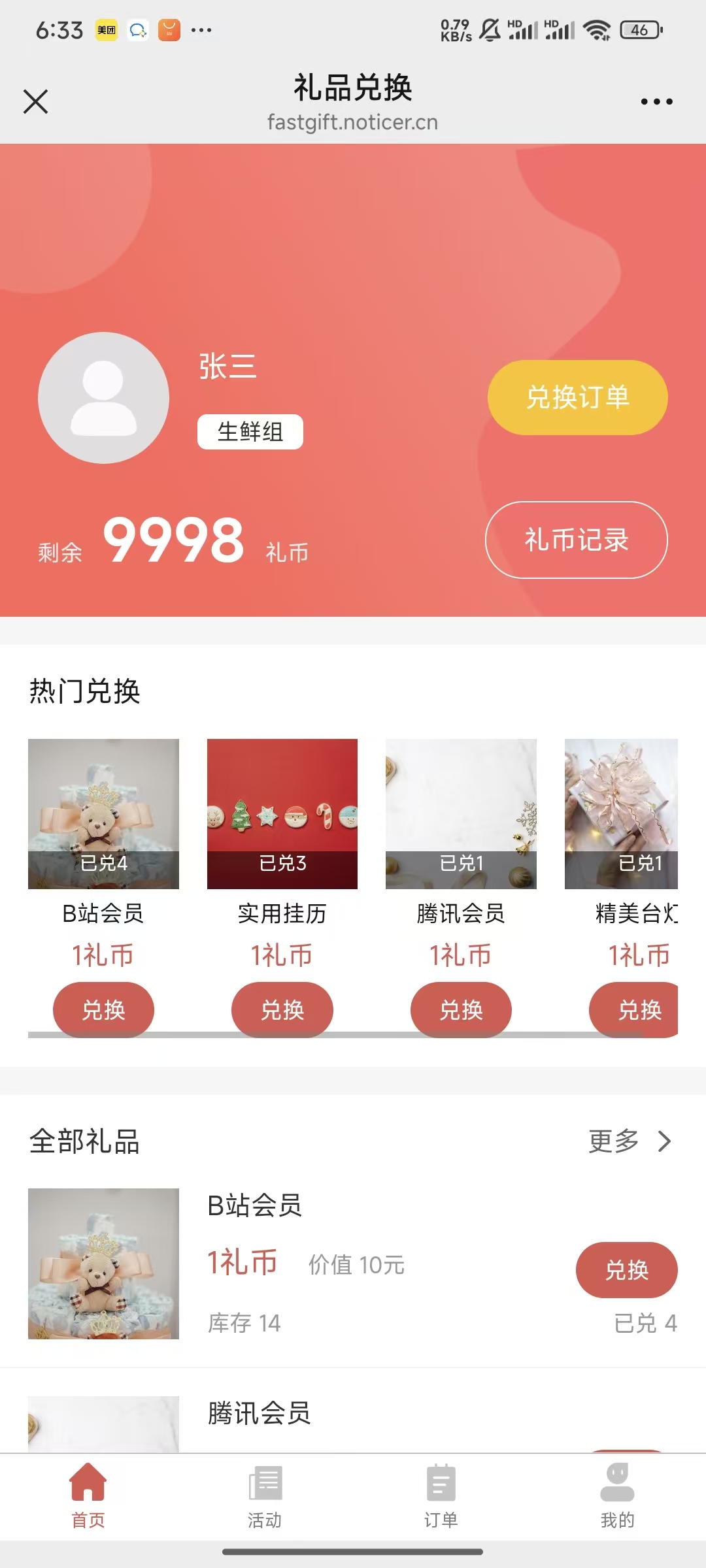This screenshot has width=706, height=1568.
Task: Tap 张三's profile avatar
Action: (103, 398)
